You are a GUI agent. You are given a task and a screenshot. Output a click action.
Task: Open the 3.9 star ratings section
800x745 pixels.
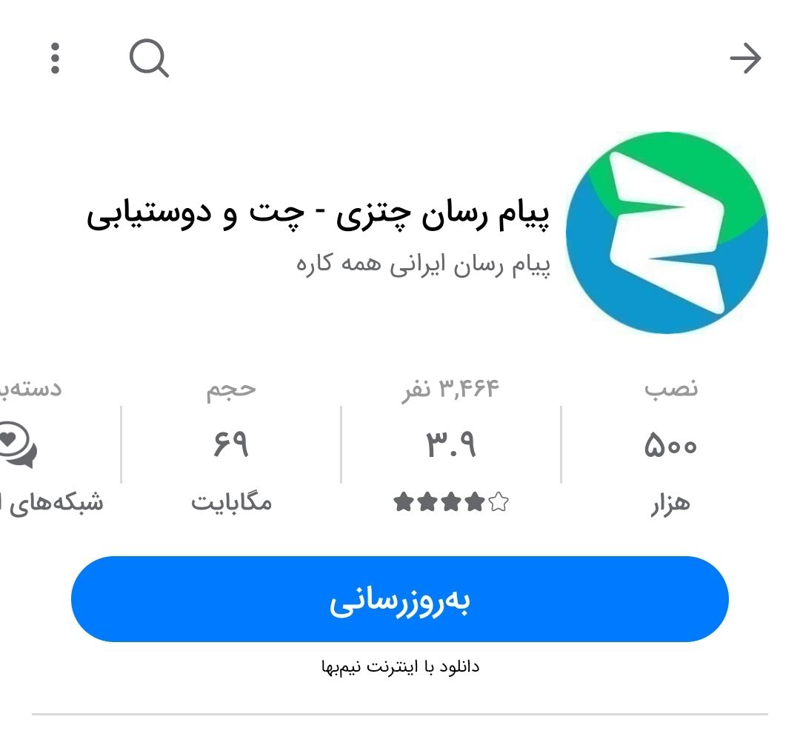tap(451, 446)
